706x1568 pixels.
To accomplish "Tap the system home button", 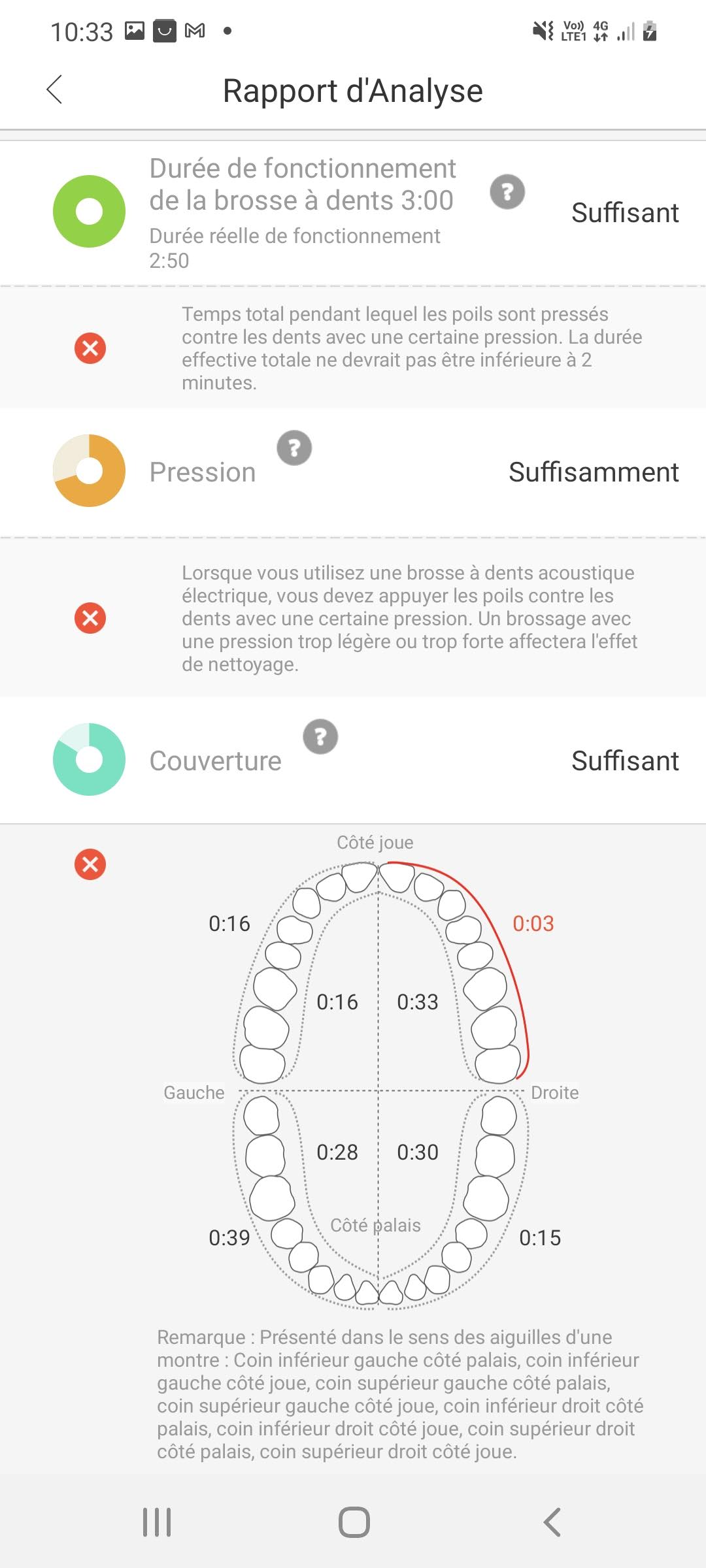I will [354, 1522].
